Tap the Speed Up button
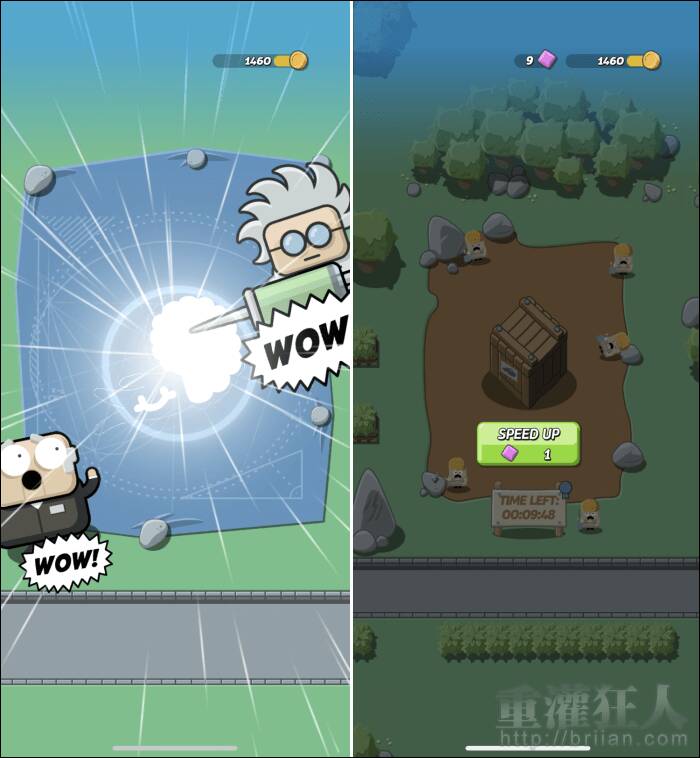This screenshot has height=758, width=700. (527, 443)
